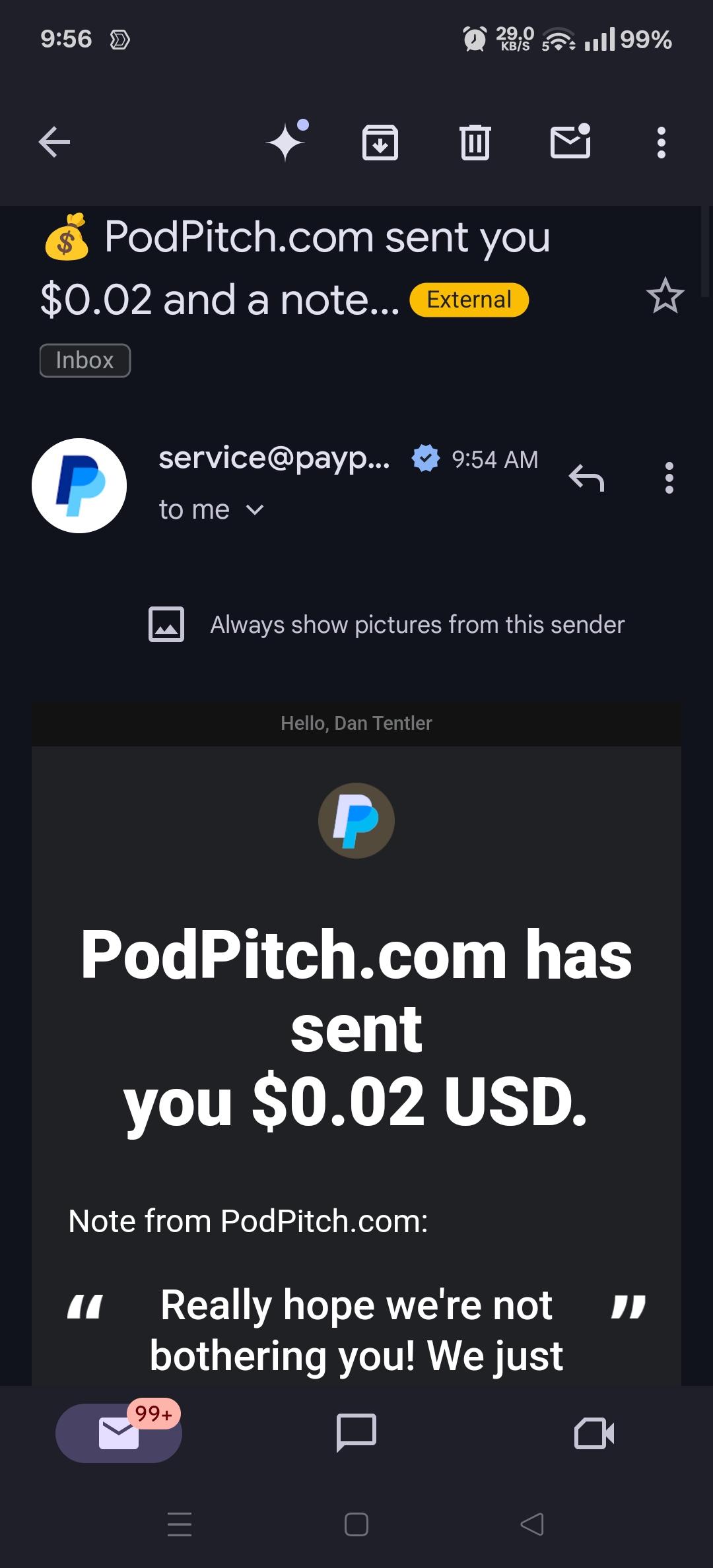Open the Gemini summarize sparkle icon

coord(286,142)
